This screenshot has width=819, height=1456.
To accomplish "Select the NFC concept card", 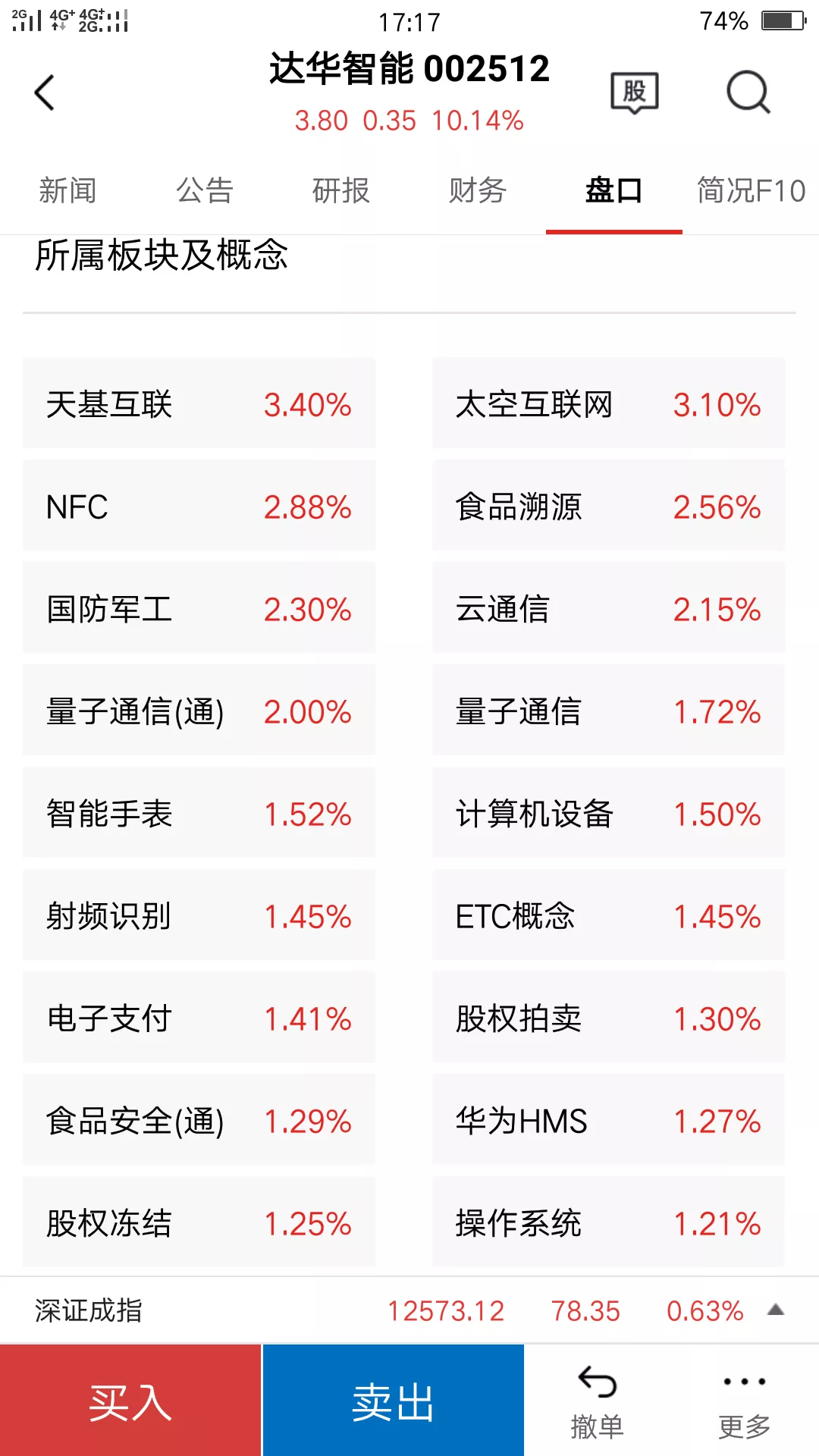I will click(x=199, y=506).
